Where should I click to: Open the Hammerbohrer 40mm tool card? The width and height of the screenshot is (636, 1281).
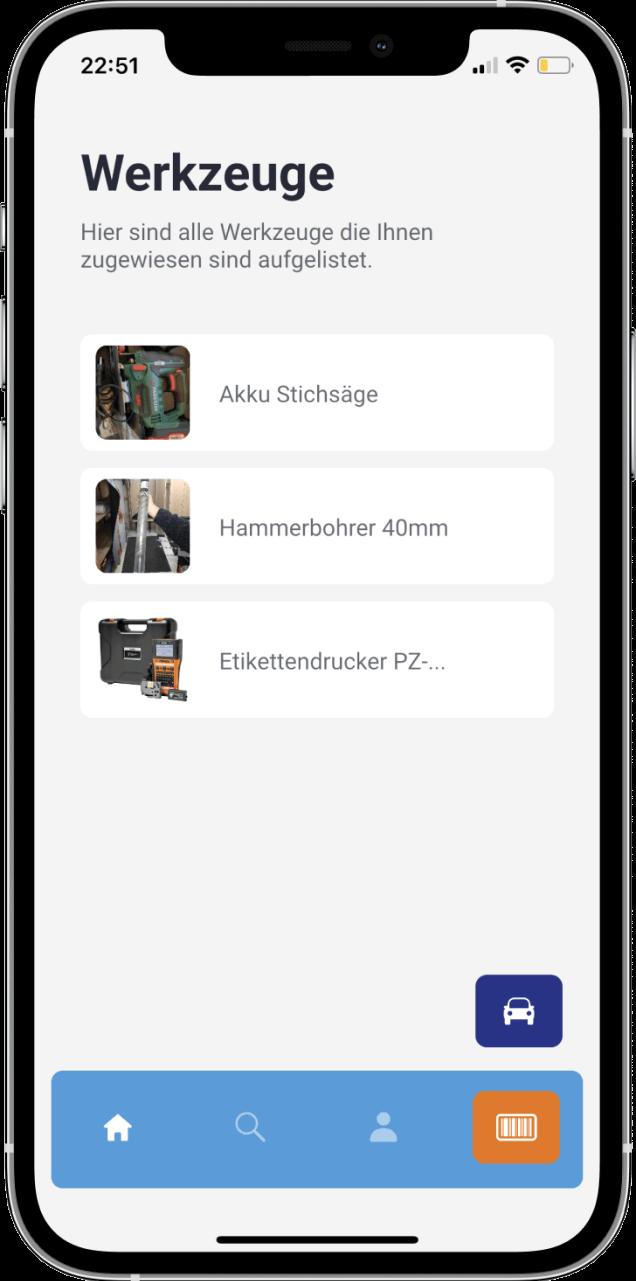tap(316, 526)
